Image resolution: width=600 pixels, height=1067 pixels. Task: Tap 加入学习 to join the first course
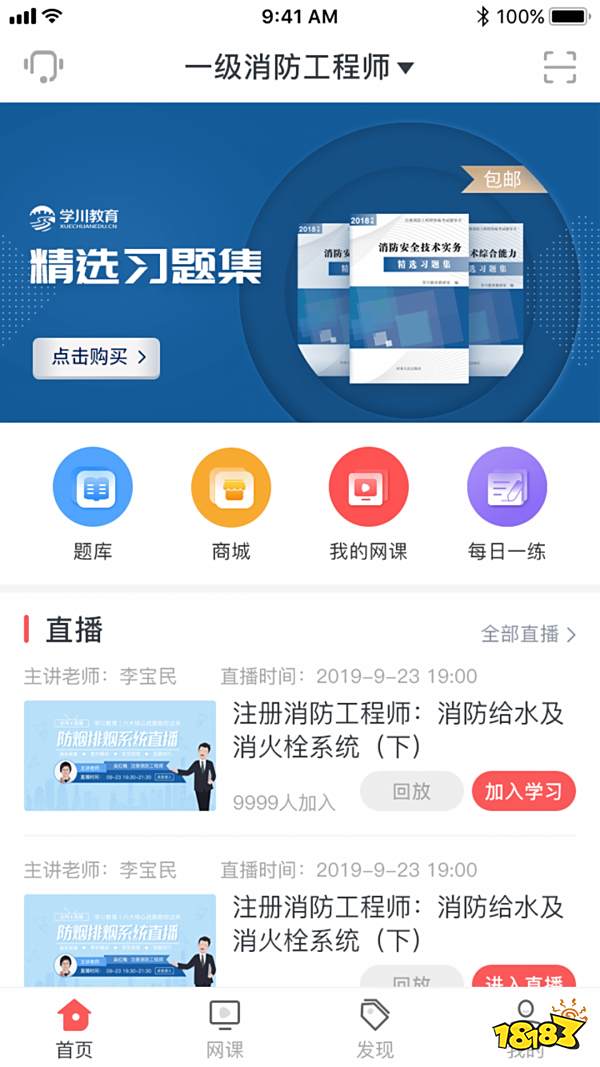click(524, 791)
